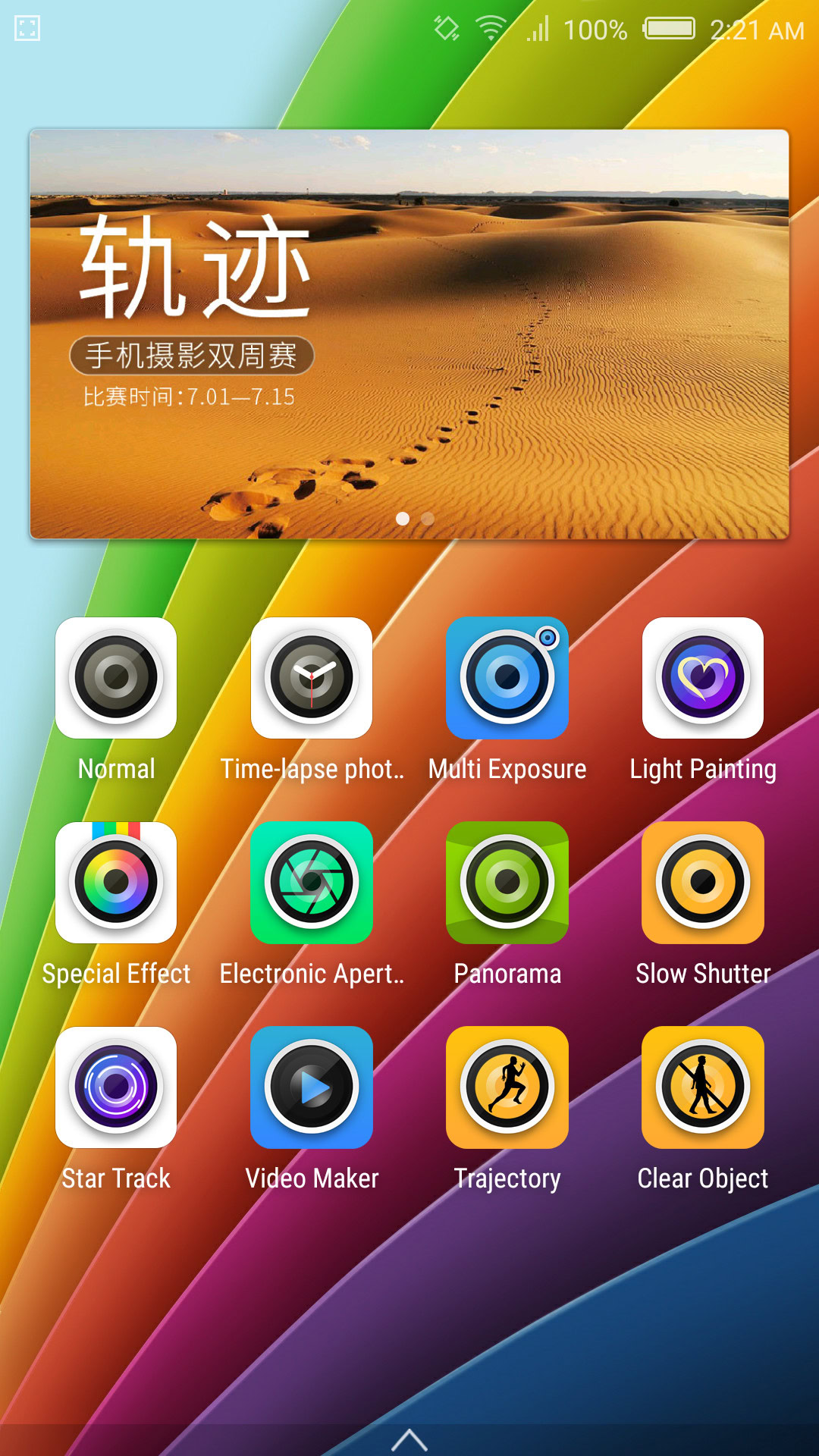Tap the upward arrow at the bottom
Viewport: 819px width, 1456px height.
coord(409,1439)
